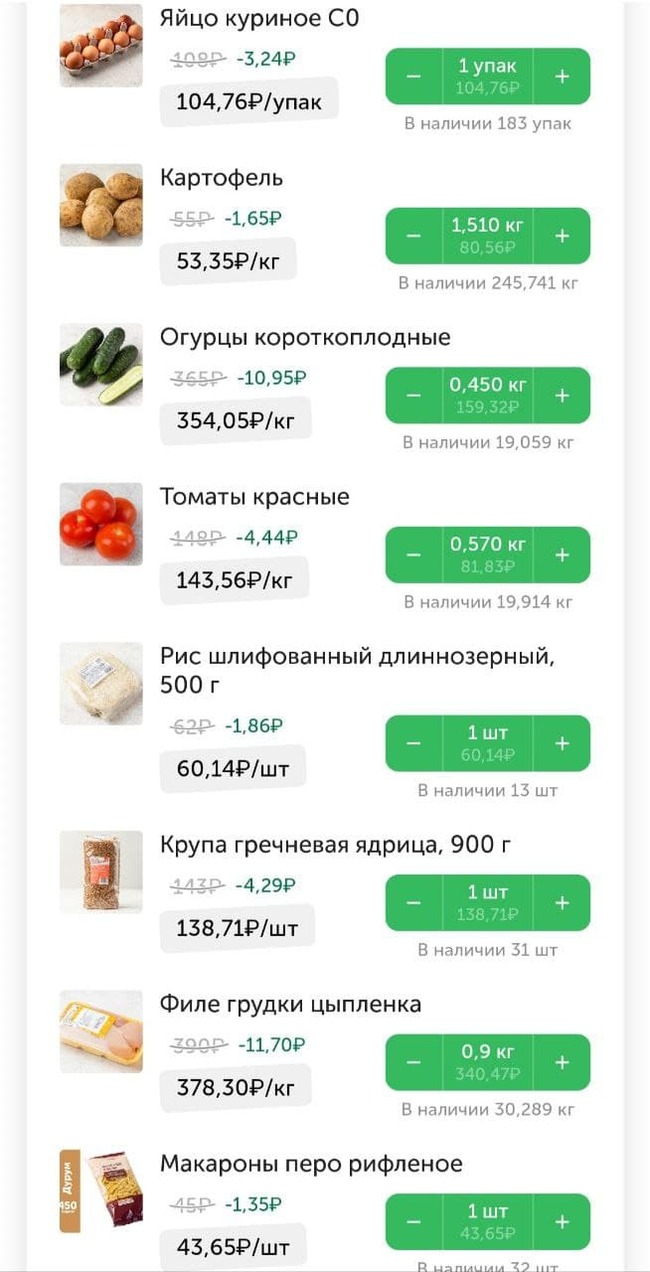
Task: Decrease Филе грудки цыпленка weight
Action: (x=414, y=1062)
